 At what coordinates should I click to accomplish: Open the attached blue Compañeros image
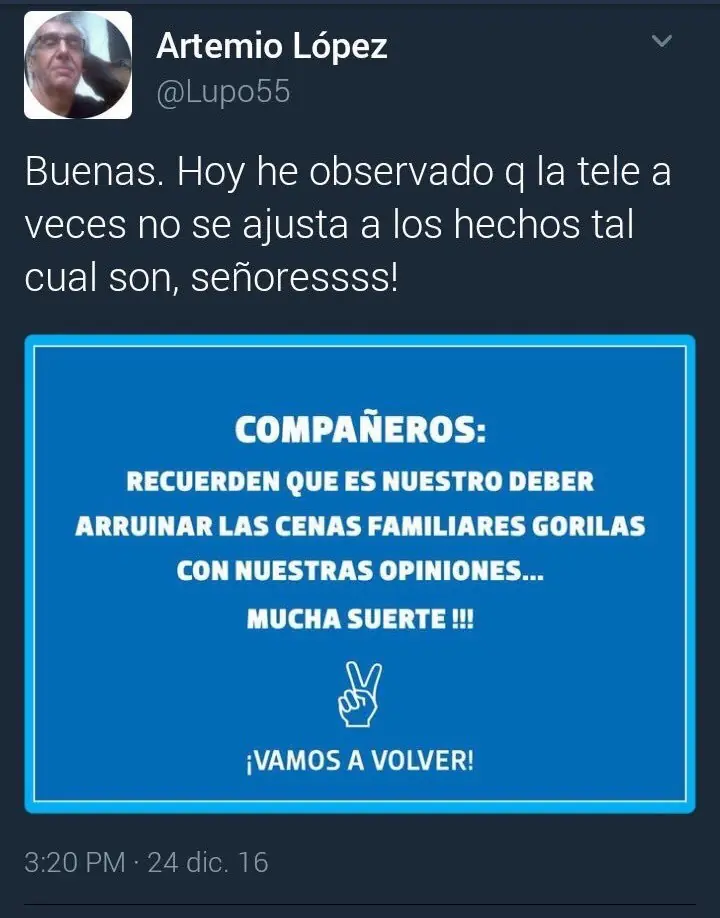coord(360,573)
